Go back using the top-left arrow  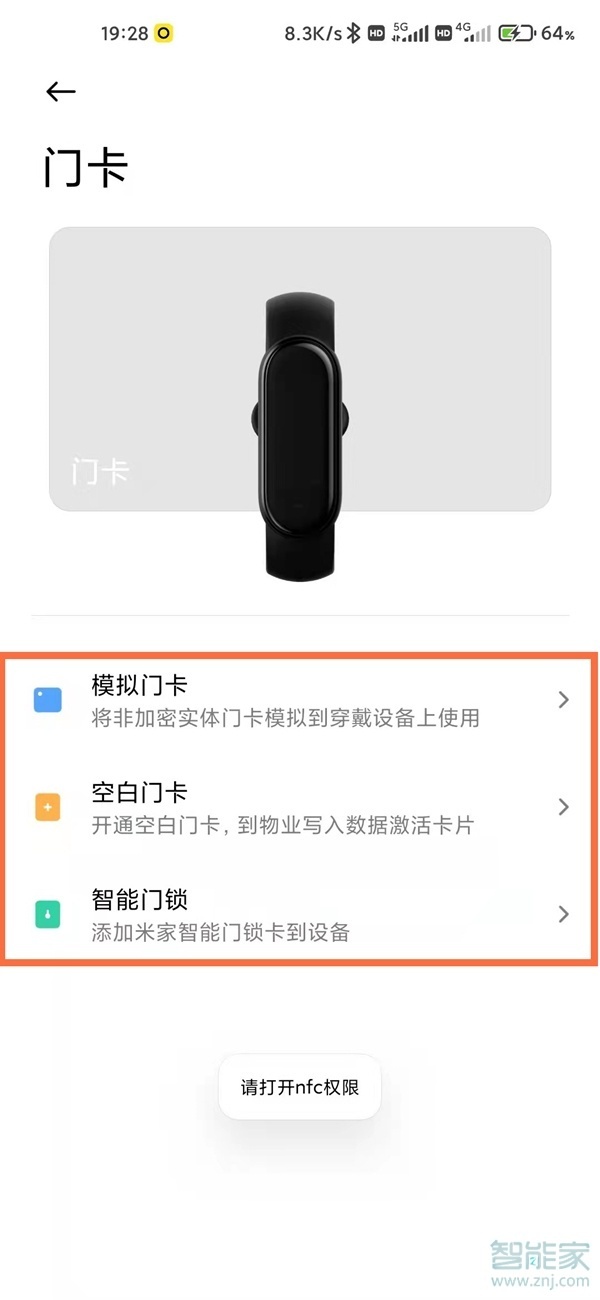pyautogui.click(x=61, y=91)
